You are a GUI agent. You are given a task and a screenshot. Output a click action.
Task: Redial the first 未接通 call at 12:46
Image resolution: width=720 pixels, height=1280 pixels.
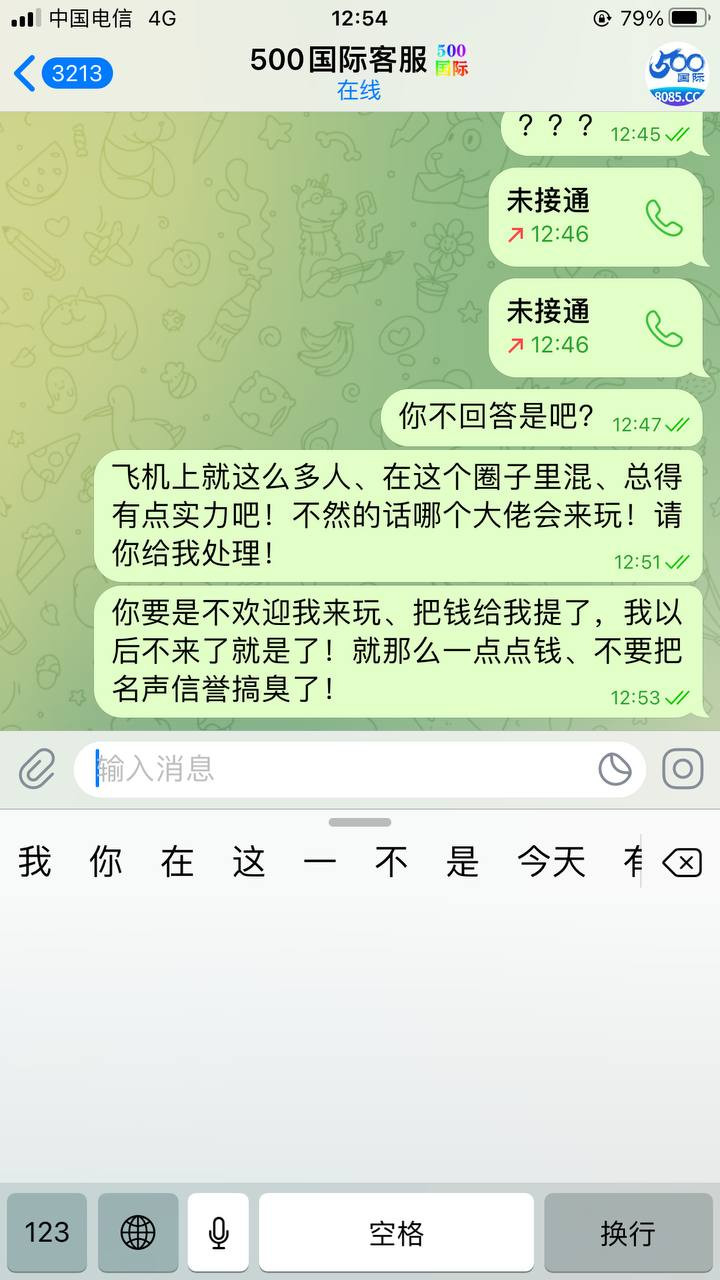click(x=663, y=217)
